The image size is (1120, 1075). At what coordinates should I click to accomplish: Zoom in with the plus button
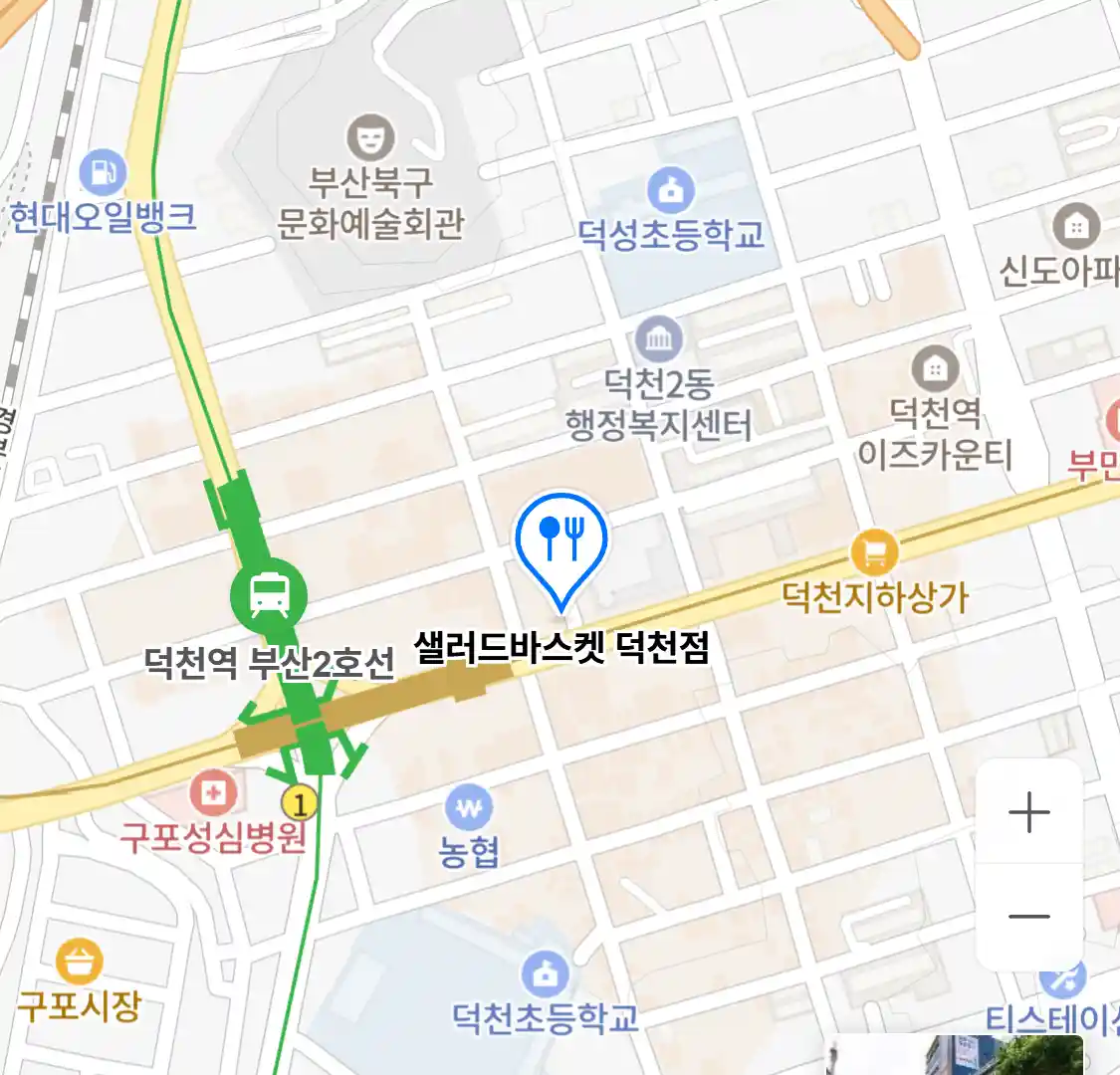click(1029, 813)
